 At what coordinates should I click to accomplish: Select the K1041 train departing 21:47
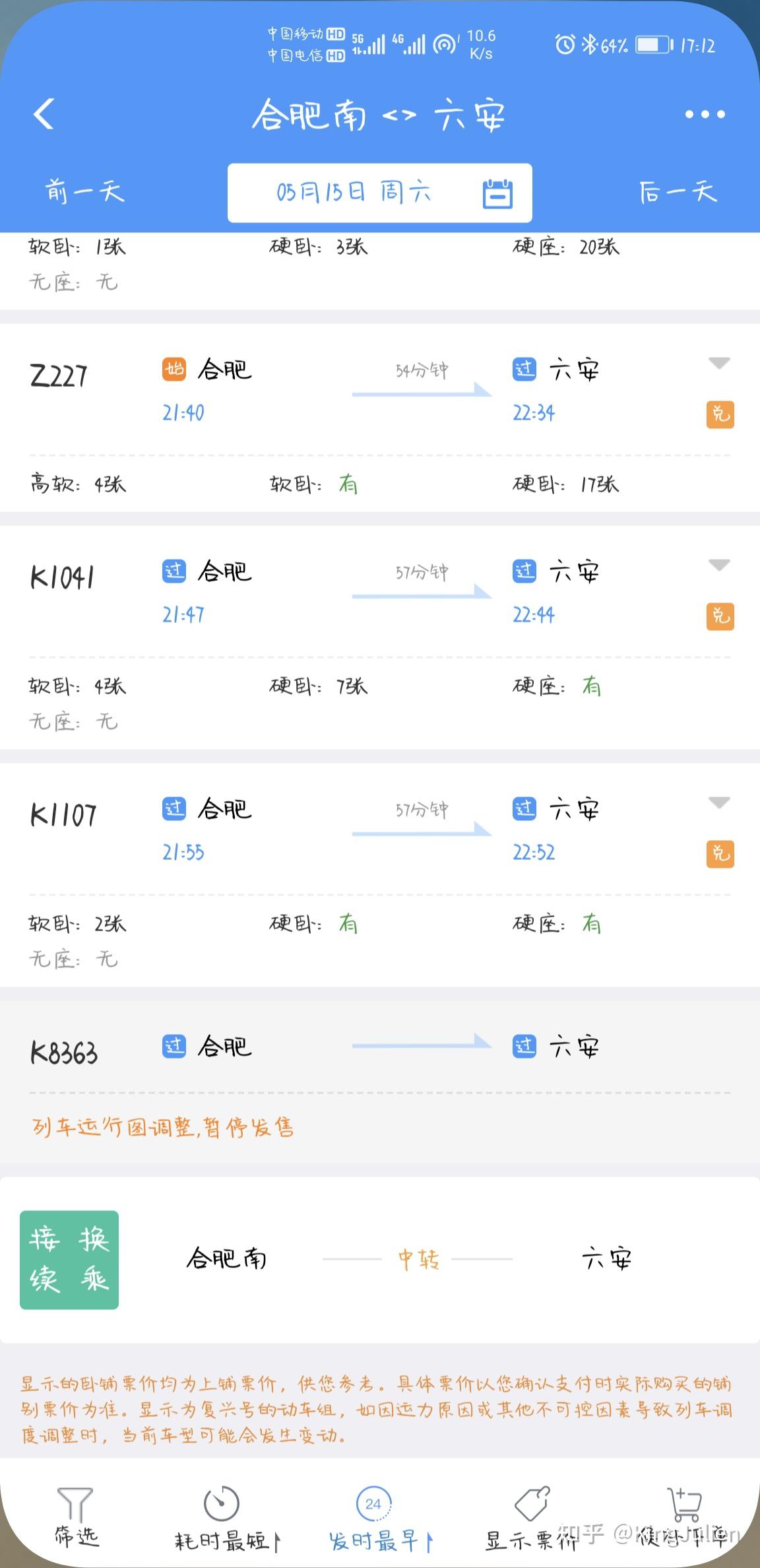pos(380,637)
